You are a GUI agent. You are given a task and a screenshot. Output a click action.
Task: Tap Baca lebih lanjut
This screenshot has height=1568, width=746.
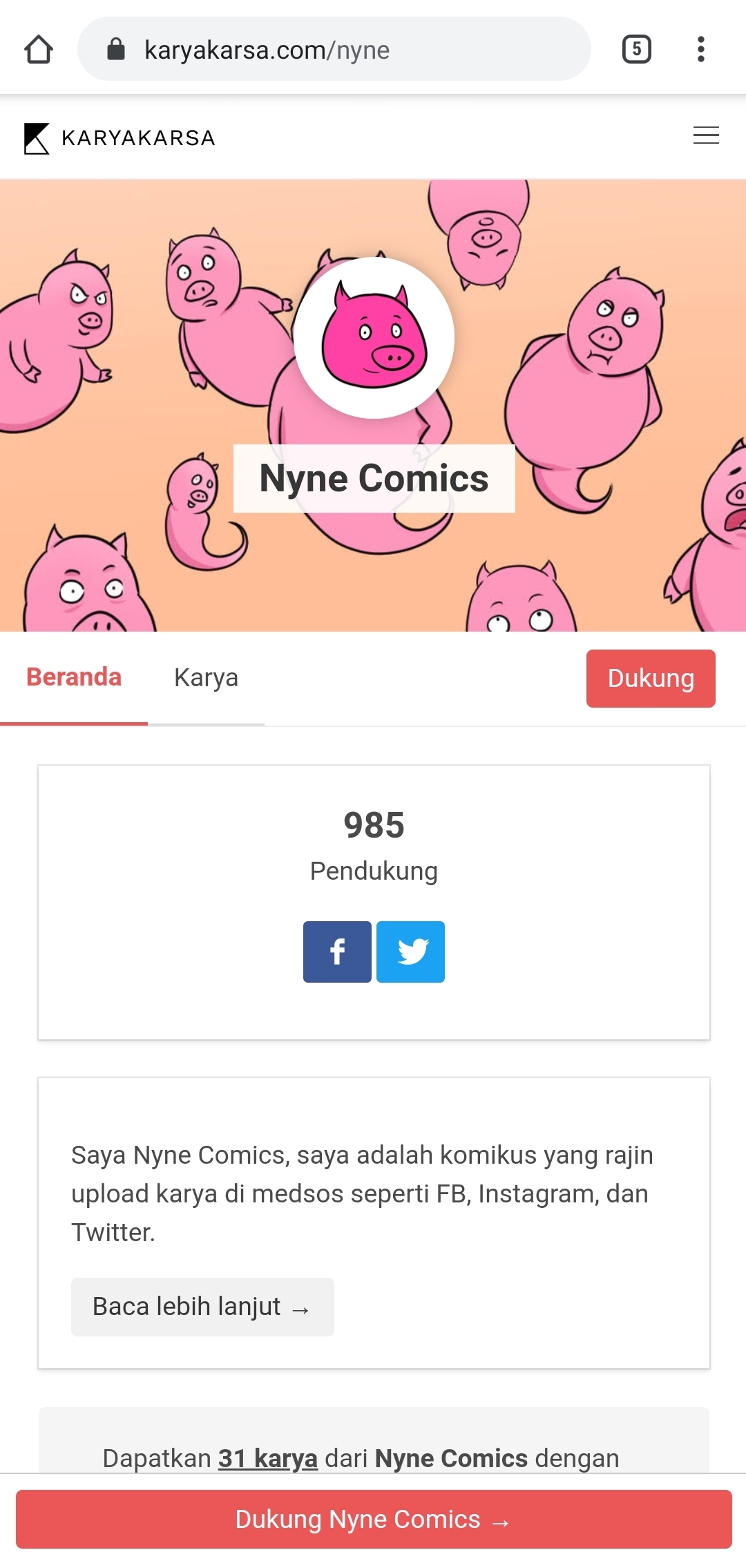202,1307
